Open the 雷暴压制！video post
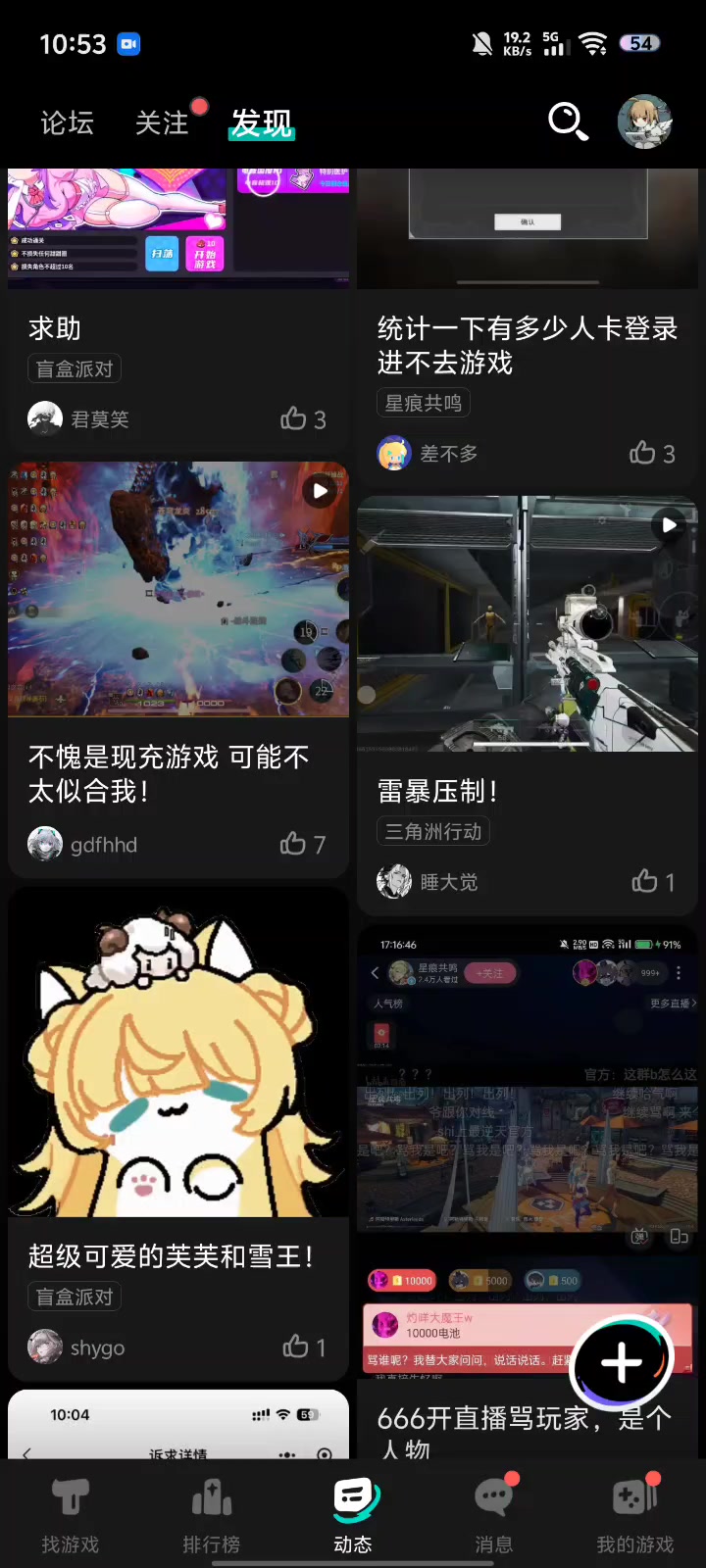706x1568 pixels. 528,623
